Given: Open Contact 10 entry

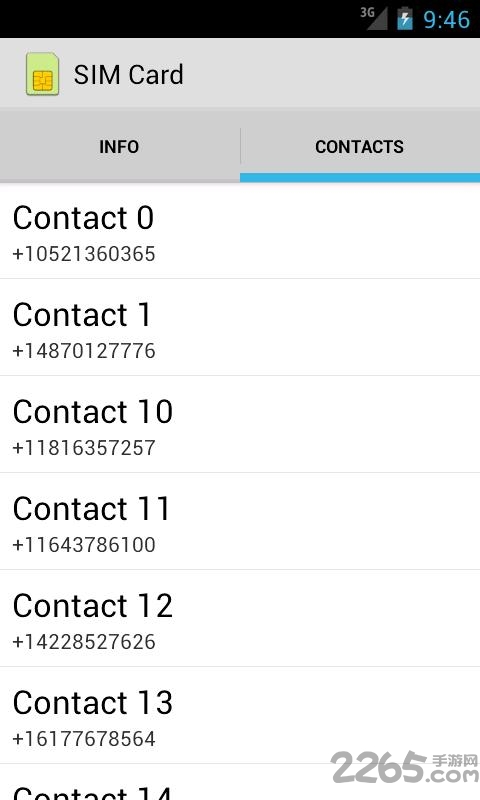Looking at the screenshot, I should point(240,424).
